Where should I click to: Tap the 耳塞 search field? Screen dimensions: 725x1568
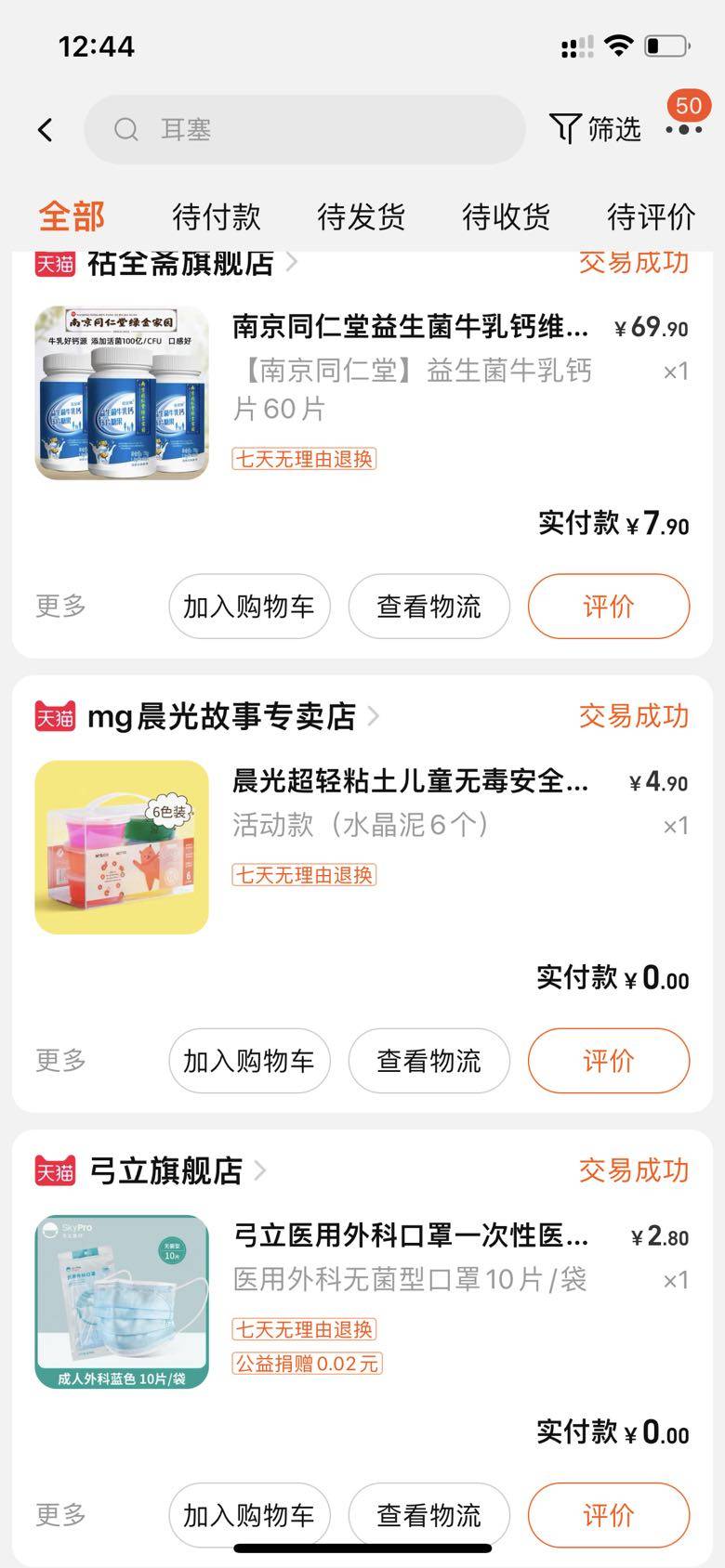(x=305, y=130)
